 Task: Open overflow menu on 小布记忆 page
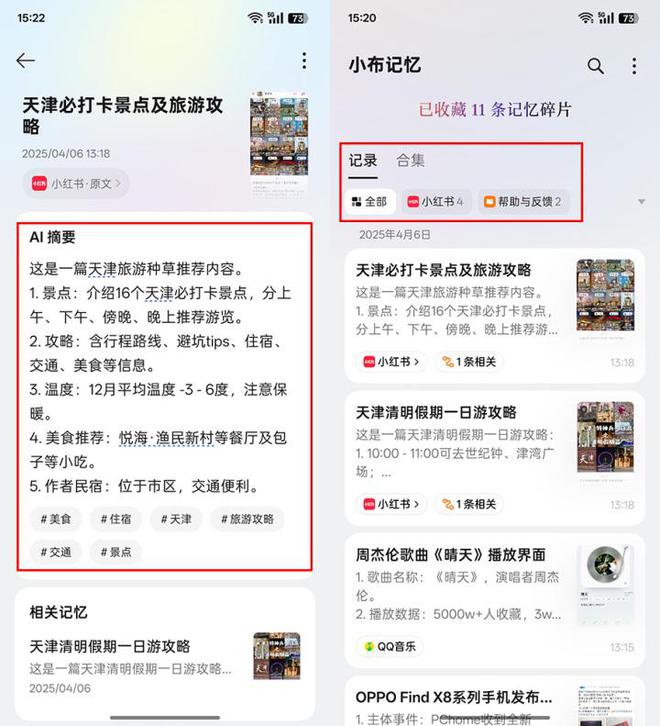click(x=634, y=66)
